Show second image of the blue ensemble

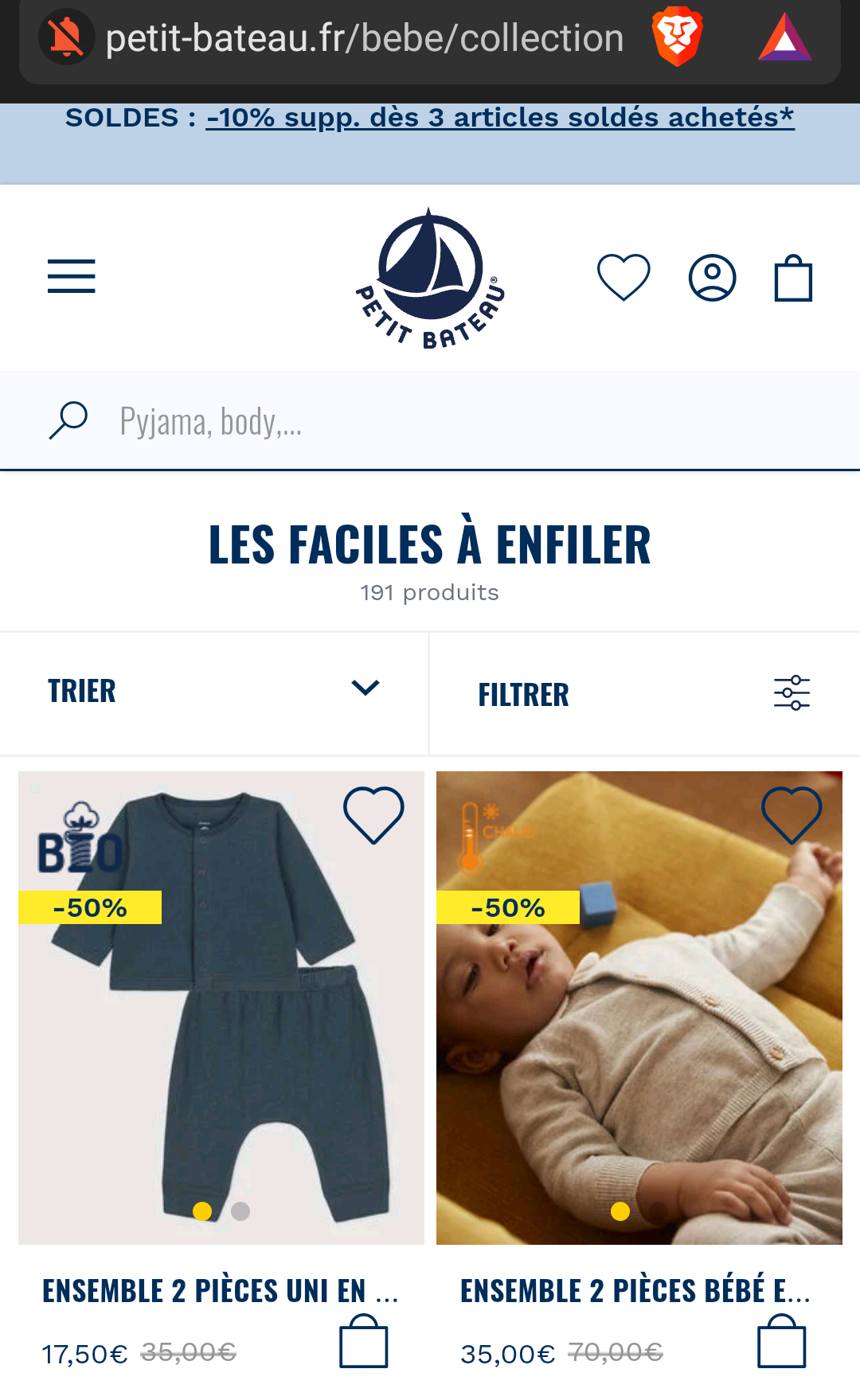point(240,1211)
